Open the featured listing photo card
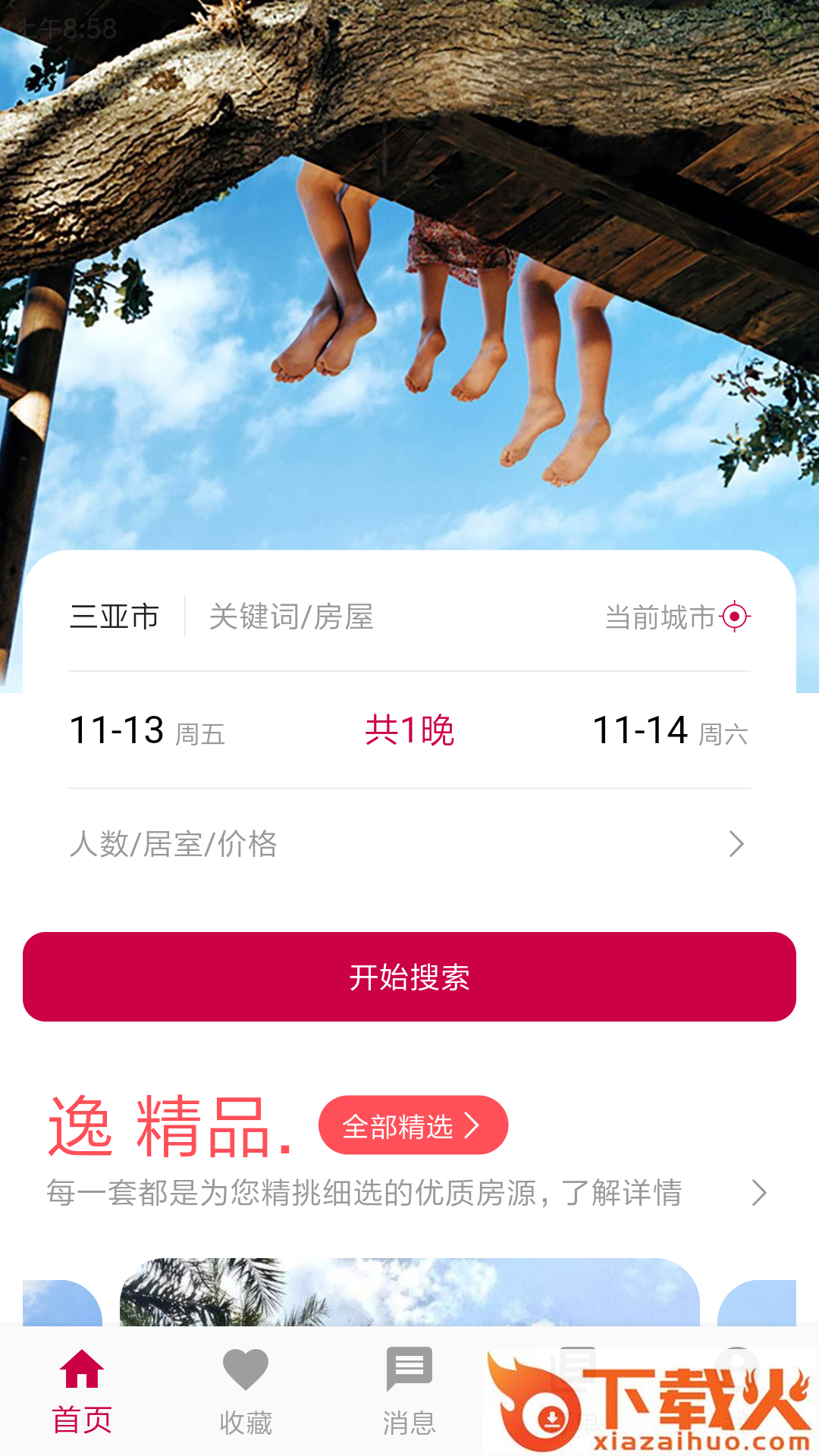The width and height of the screenshot is (819, 1456). pyautogui.click(x=409, y=1292)
